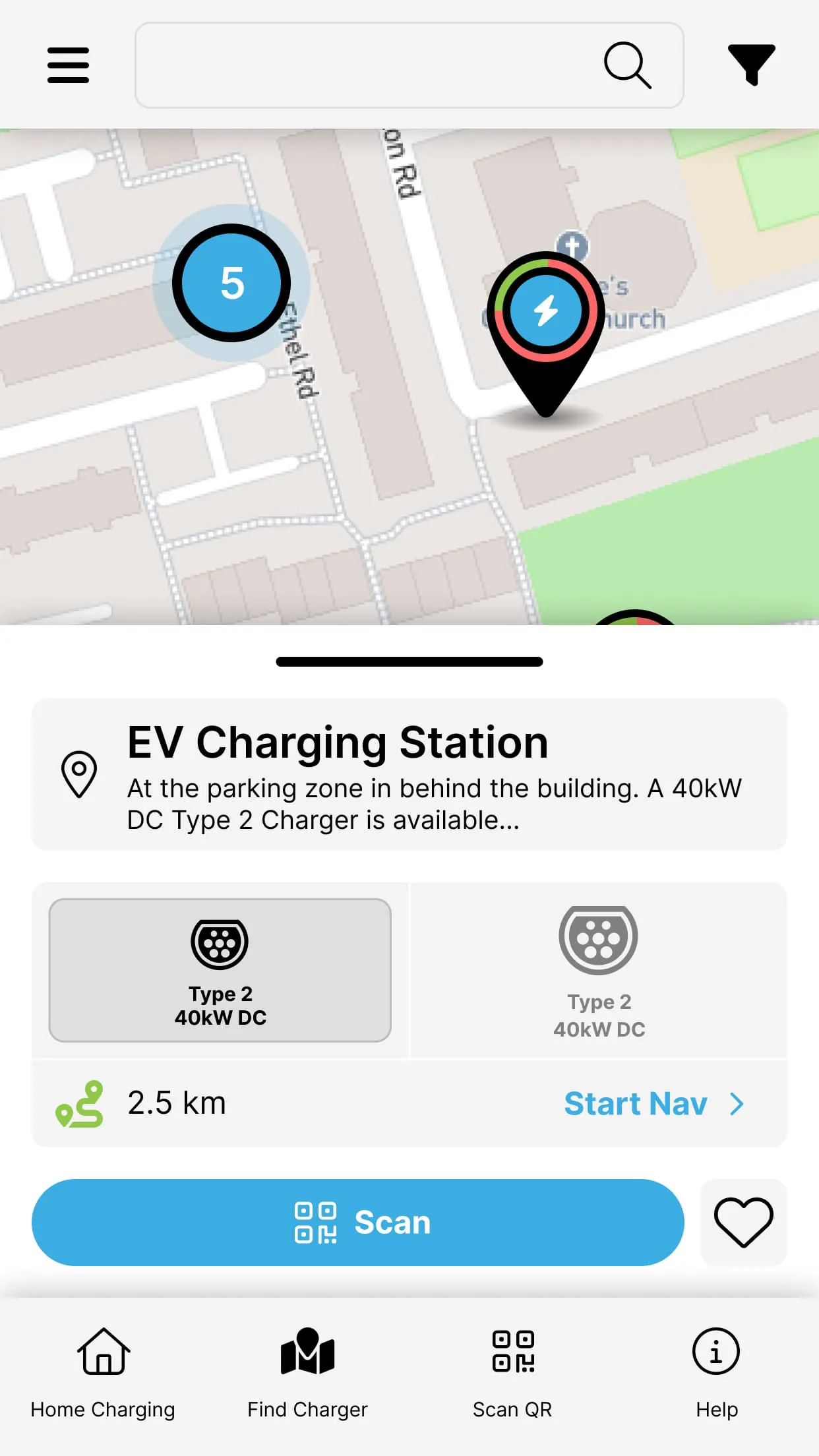Open the filter icon next to search
This screenshot has height=1456, width=819.
tap(750, 65)
